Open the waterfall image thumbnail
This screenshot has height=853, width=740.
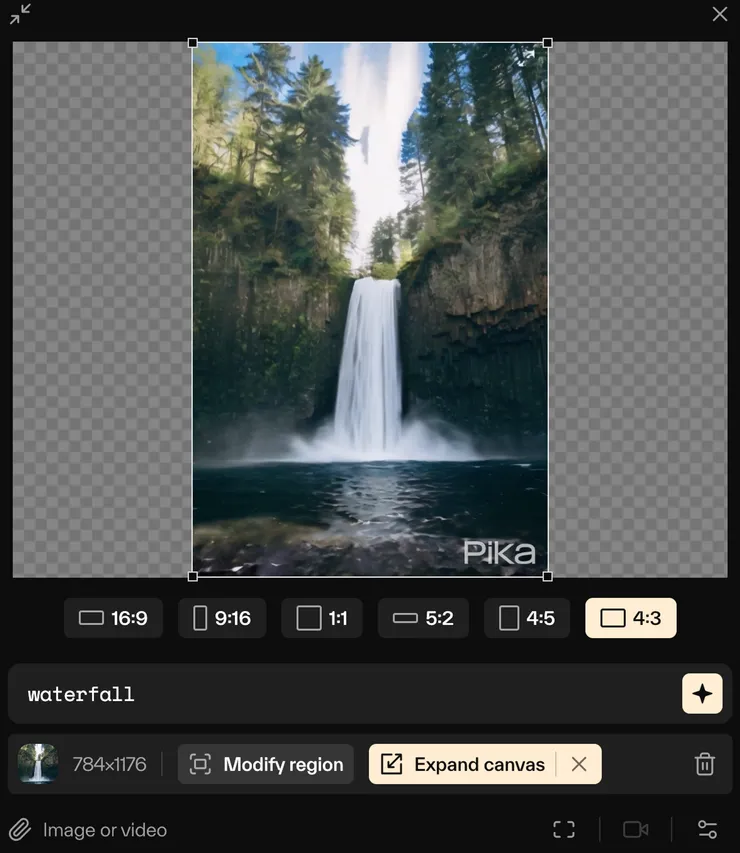pos(38,764)
